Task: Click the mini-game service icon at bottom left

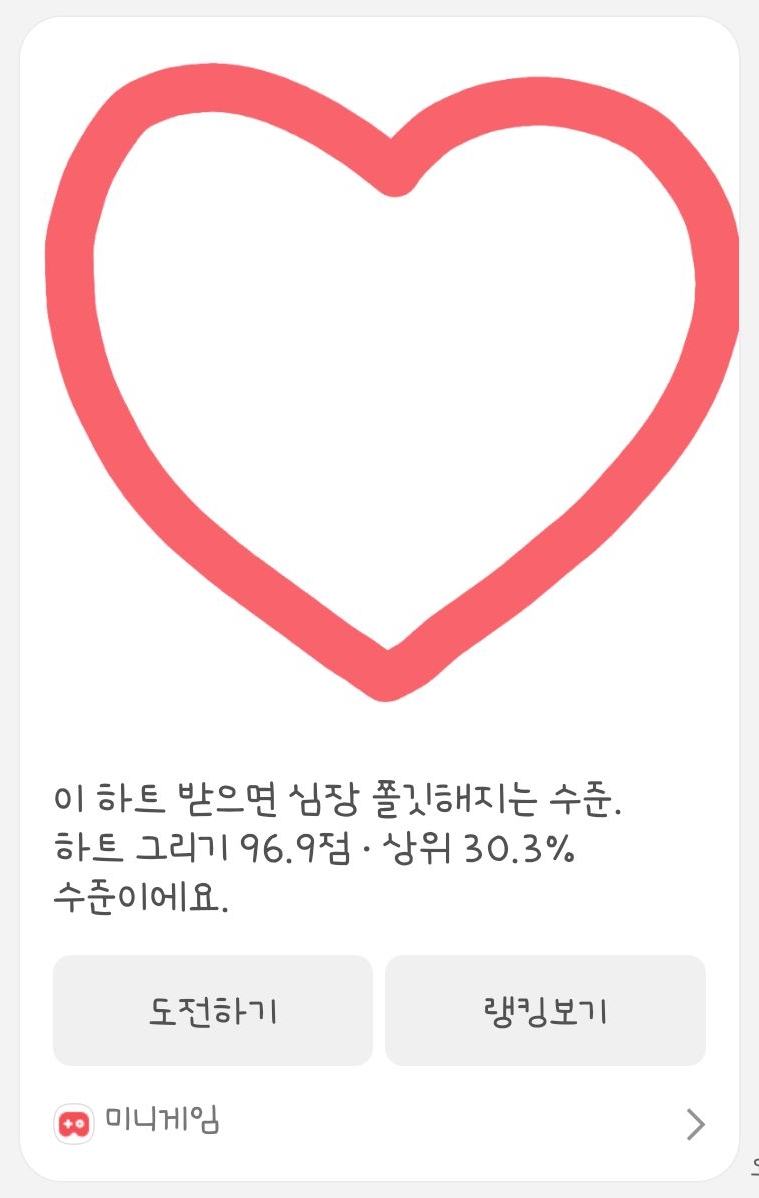Action: pyautogui.click(x=73, y=1124)
